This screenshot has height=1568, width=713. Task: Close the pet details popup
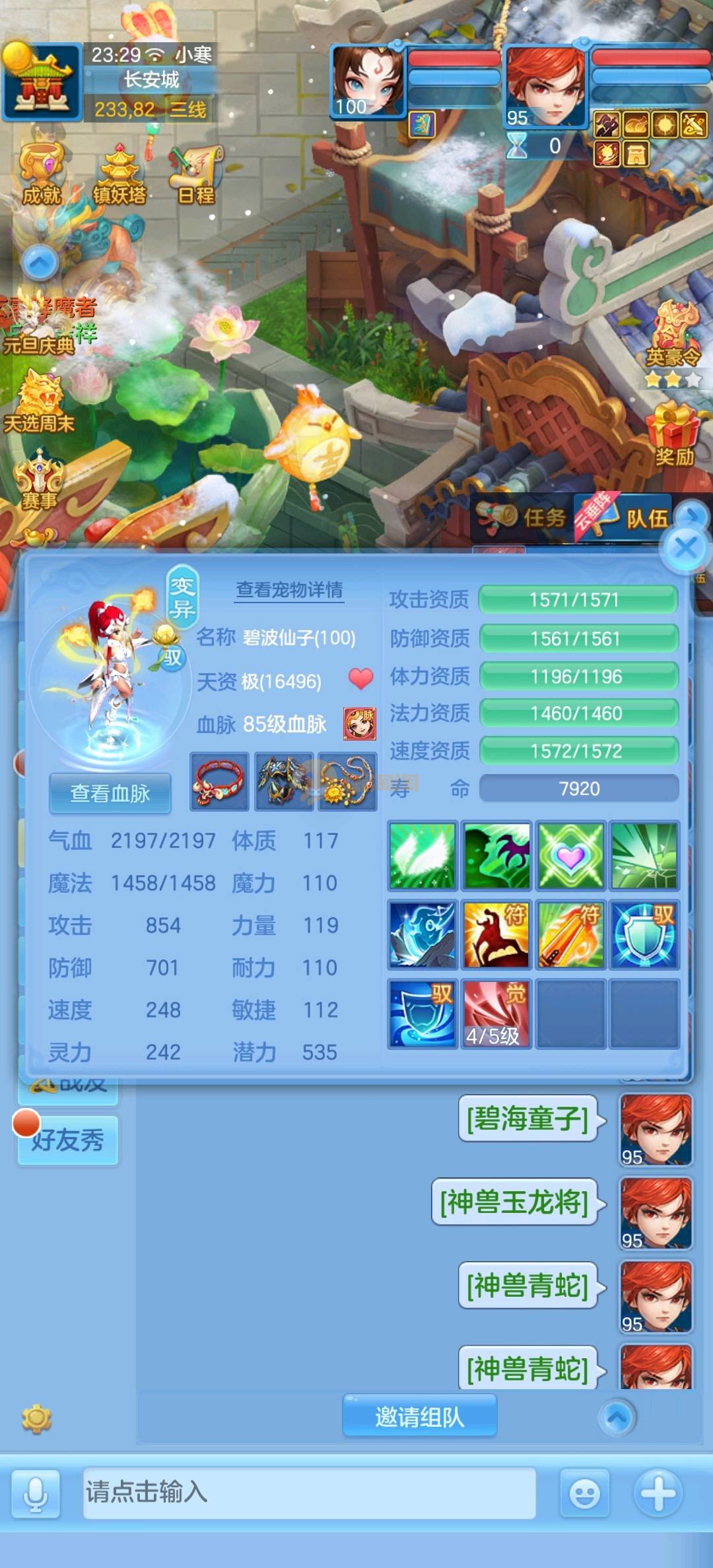click(685, 548)
